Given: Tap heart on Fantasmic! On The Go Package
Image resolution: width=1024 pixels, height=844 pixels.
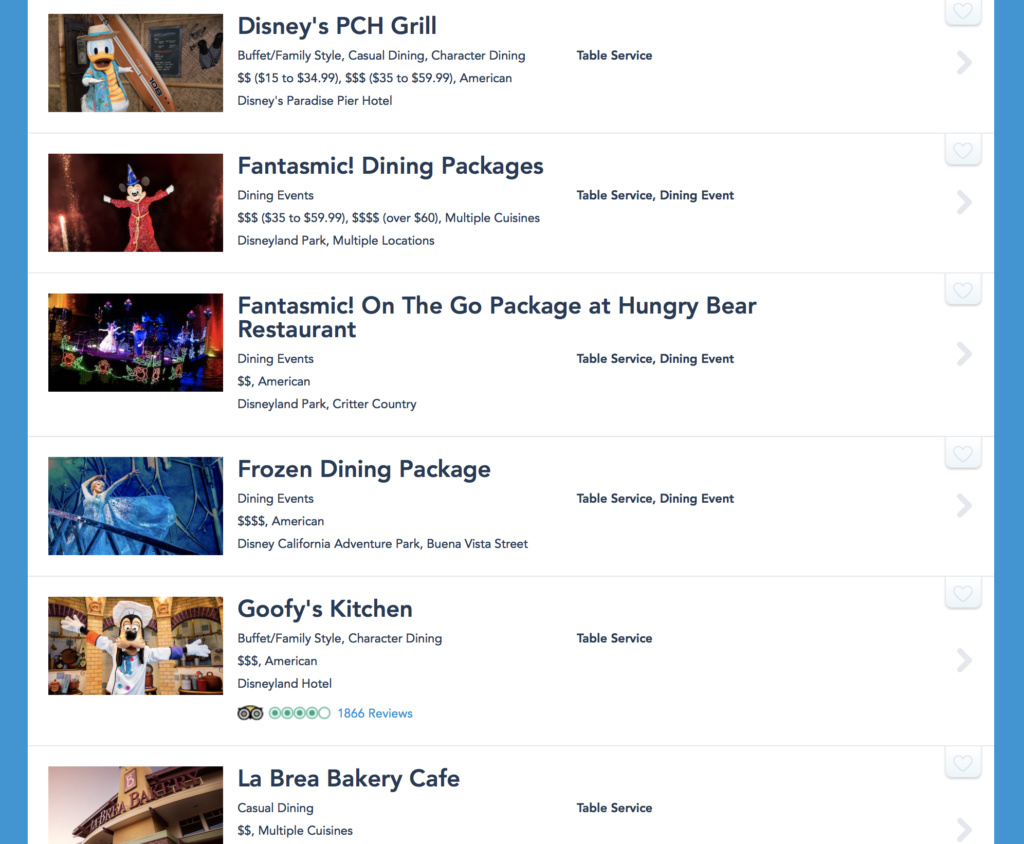Looking at the screenshot, I should (962, 291).
